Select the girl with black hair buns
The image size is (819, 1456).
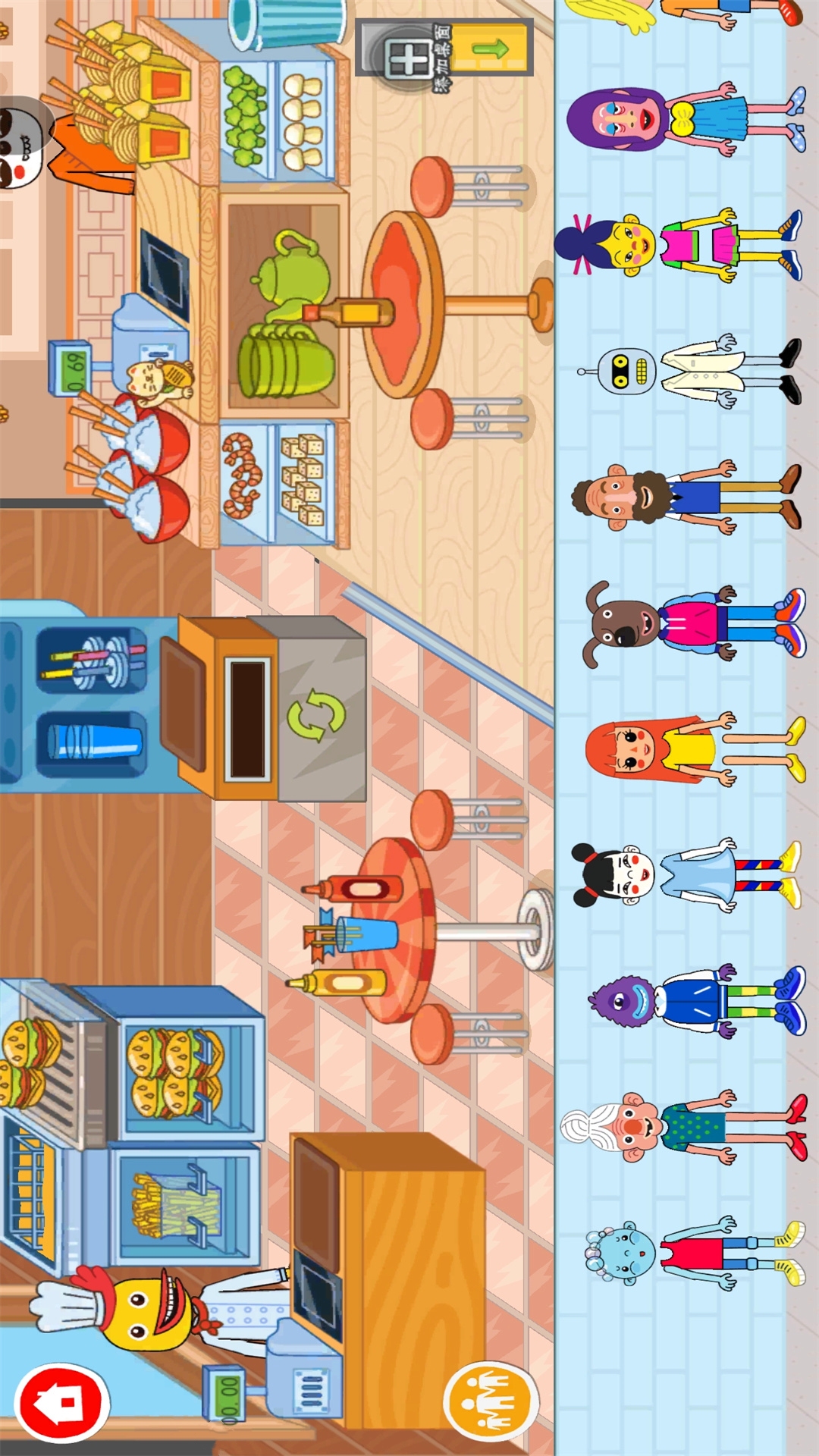coord(682,875)
